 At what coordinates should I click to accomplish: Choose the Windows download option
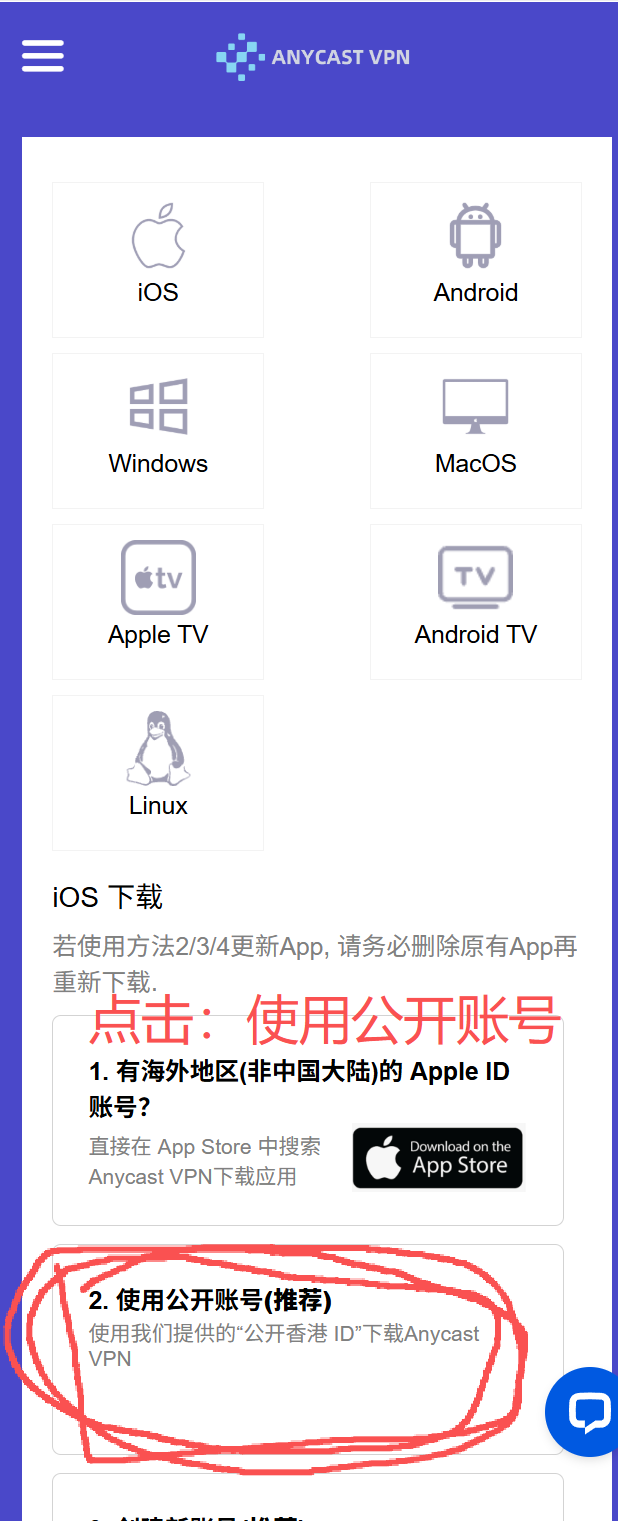pos(158,431)
